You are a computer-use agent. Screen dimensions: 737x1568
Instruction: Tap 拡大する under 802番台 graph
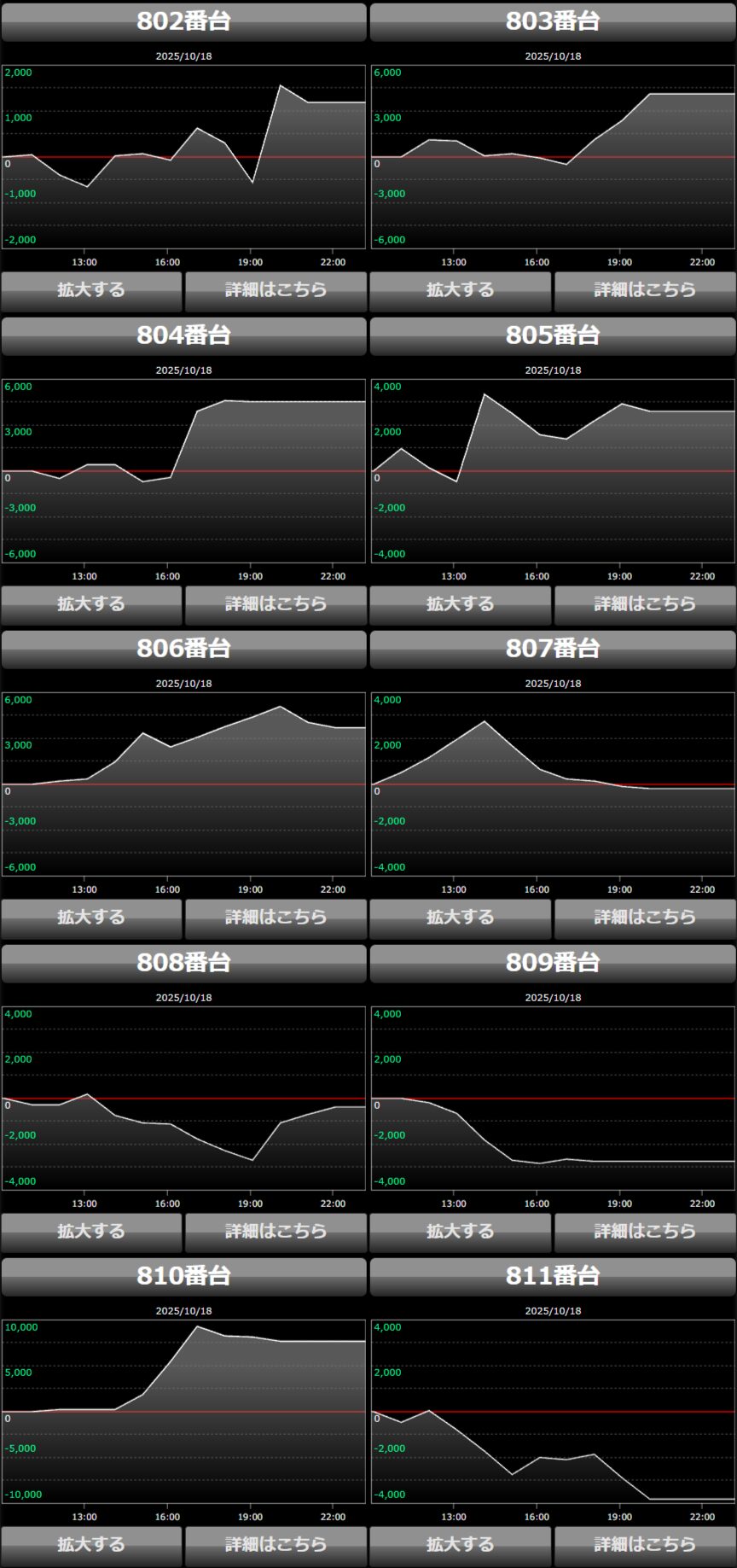[91, 290]
